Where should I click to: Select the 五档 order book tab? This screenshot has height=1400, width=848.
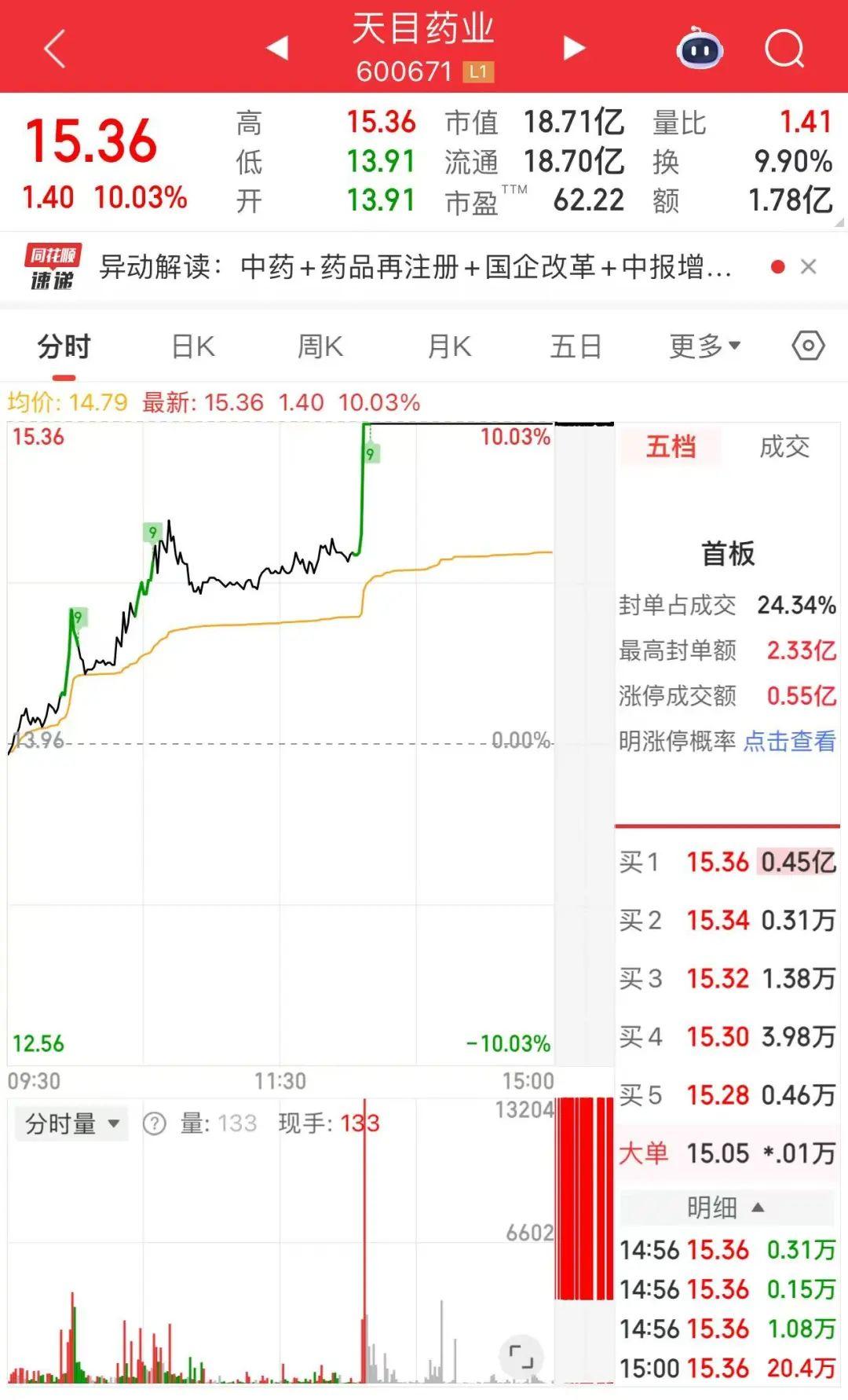(x=671, y=447)
